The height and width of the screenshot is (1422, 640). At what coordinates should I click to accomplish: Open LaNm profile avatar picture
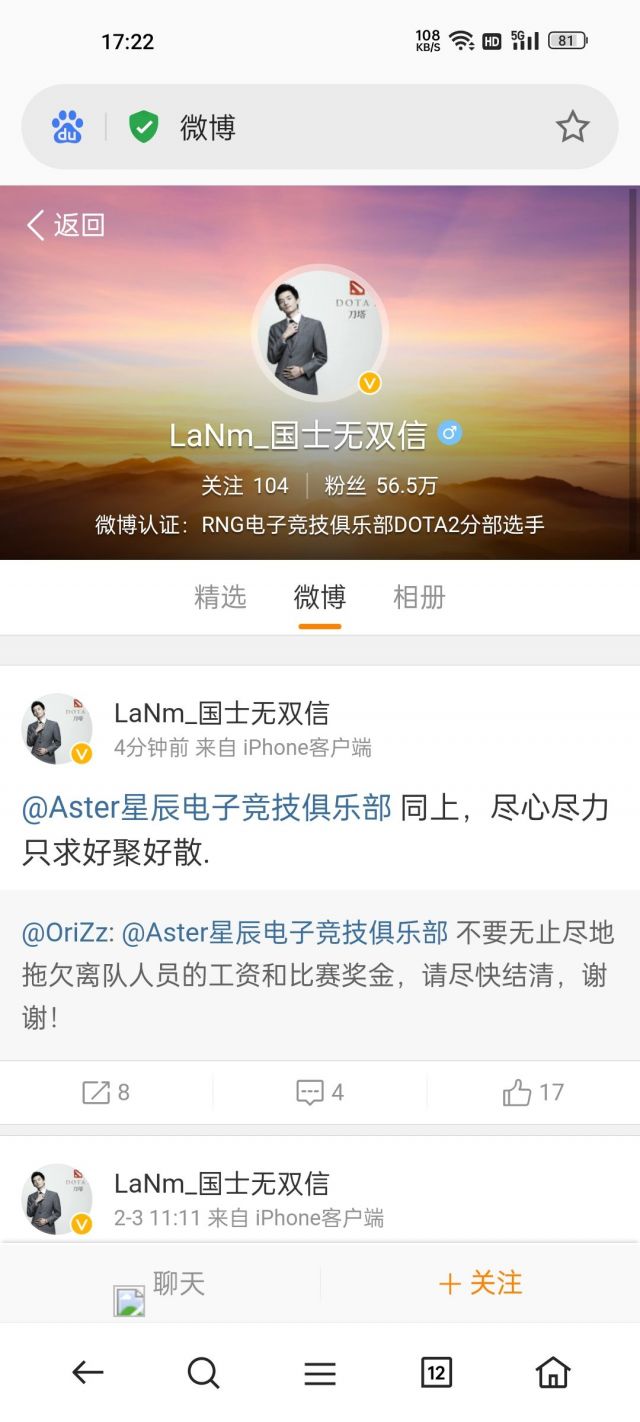tap(320, 333)
